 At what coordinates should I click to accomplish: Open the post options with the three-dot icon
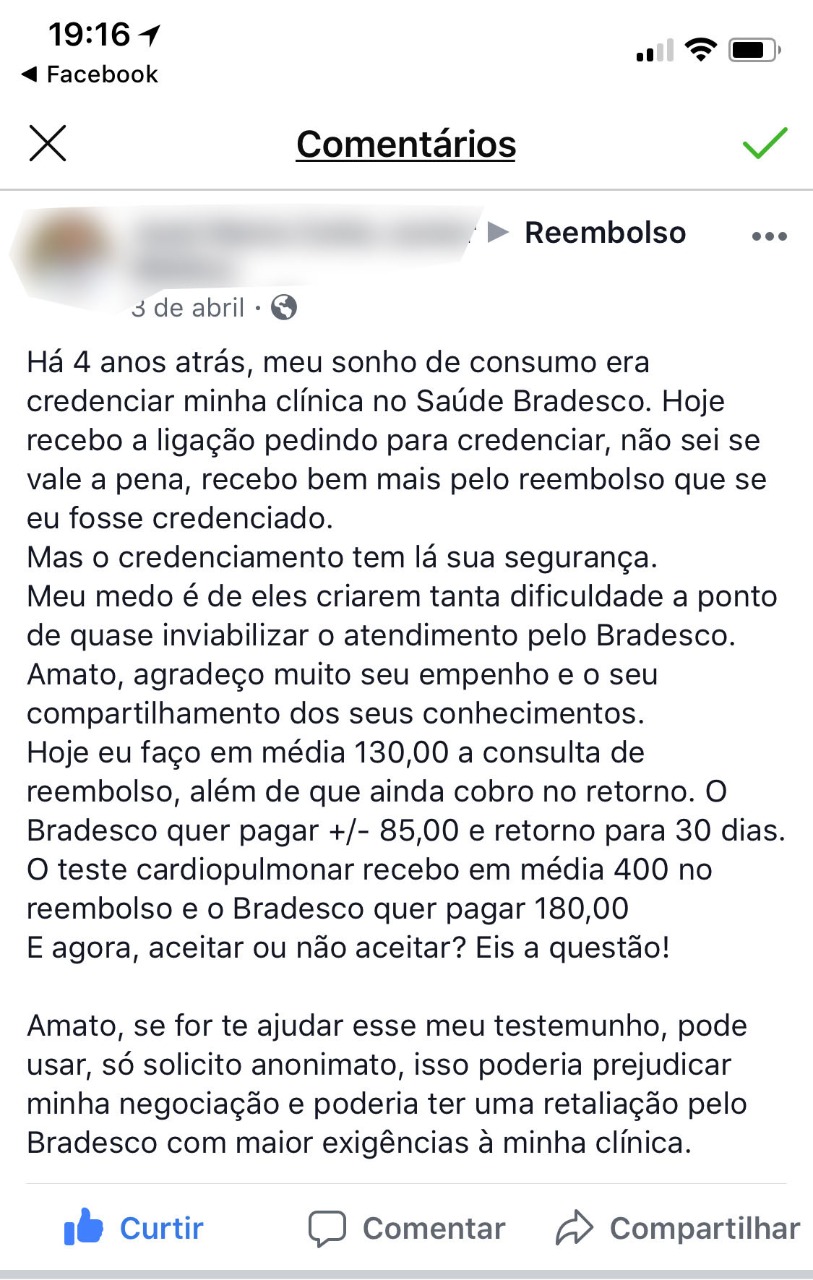tap(768, 236)
